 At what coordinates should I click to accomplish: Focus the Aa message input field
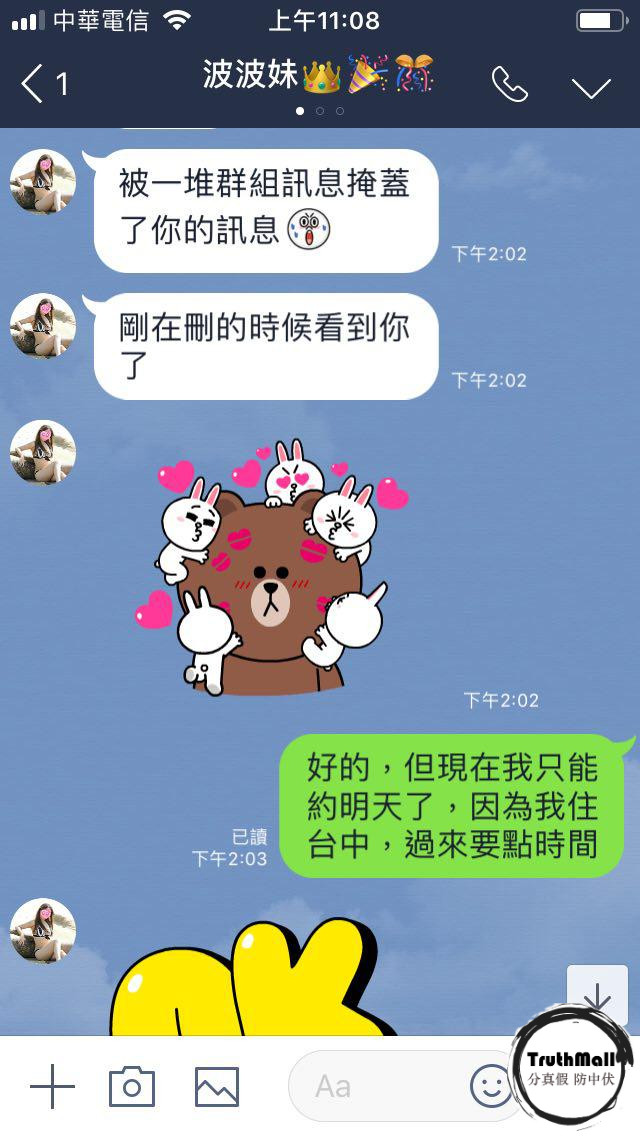[380, 1086]
